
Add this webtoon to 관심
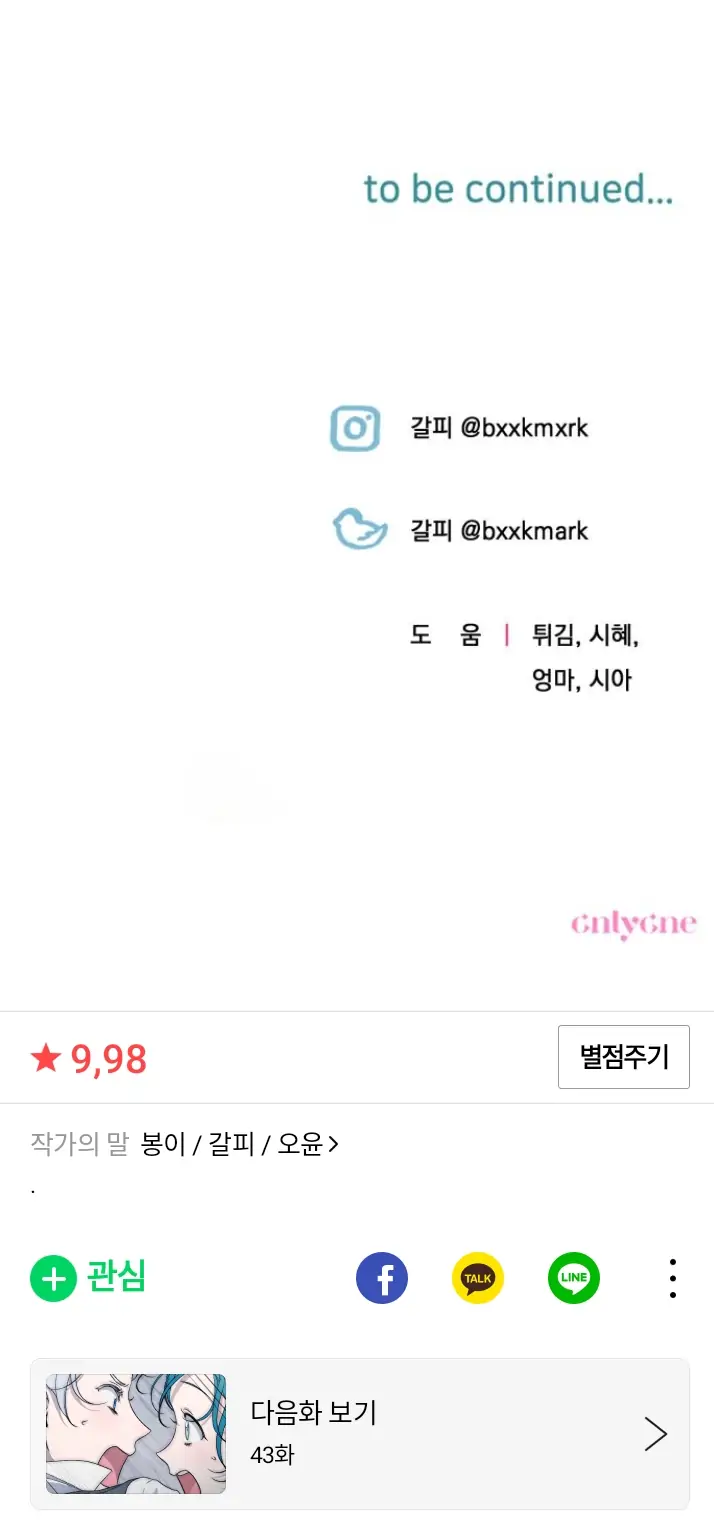click(x=88, y=1277)
